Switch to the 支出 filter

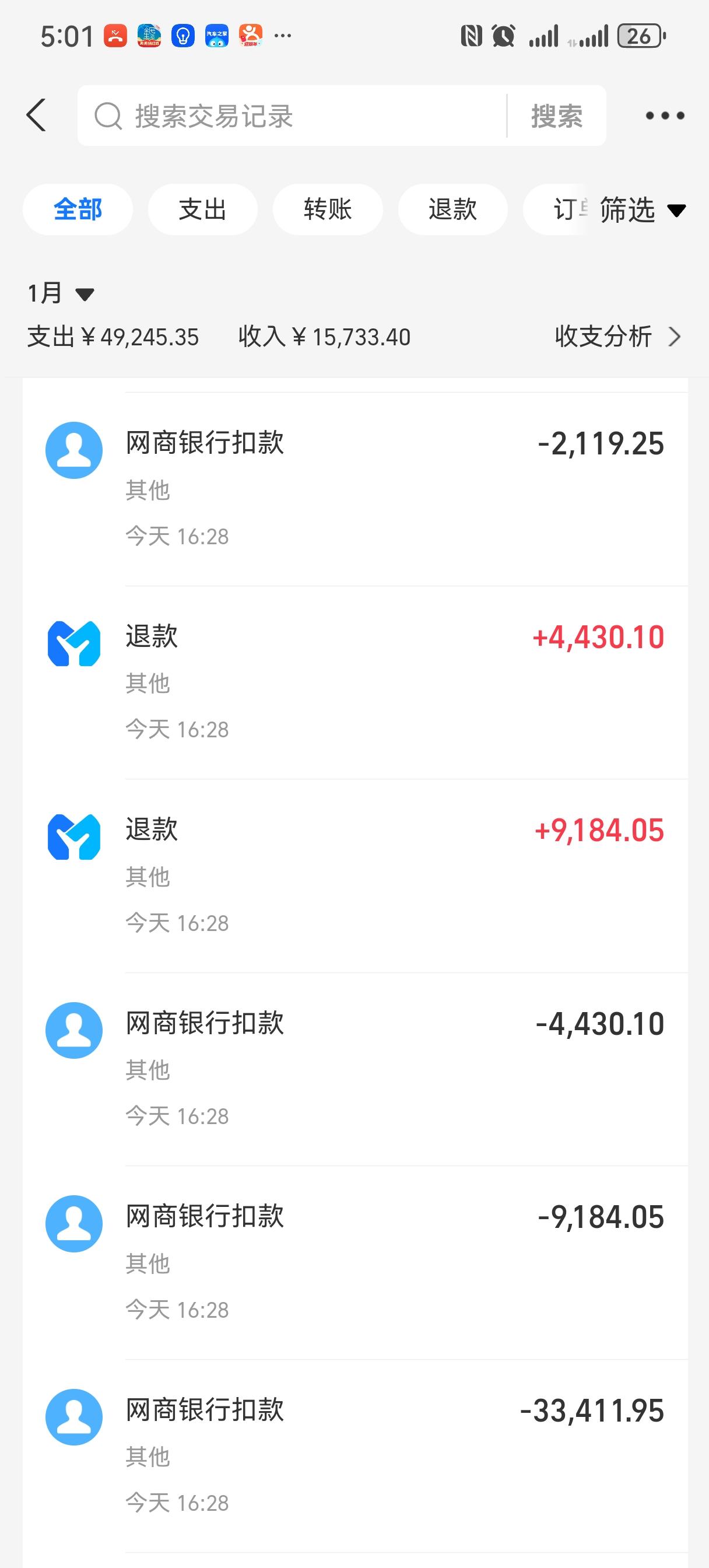[x=203, y=209]
